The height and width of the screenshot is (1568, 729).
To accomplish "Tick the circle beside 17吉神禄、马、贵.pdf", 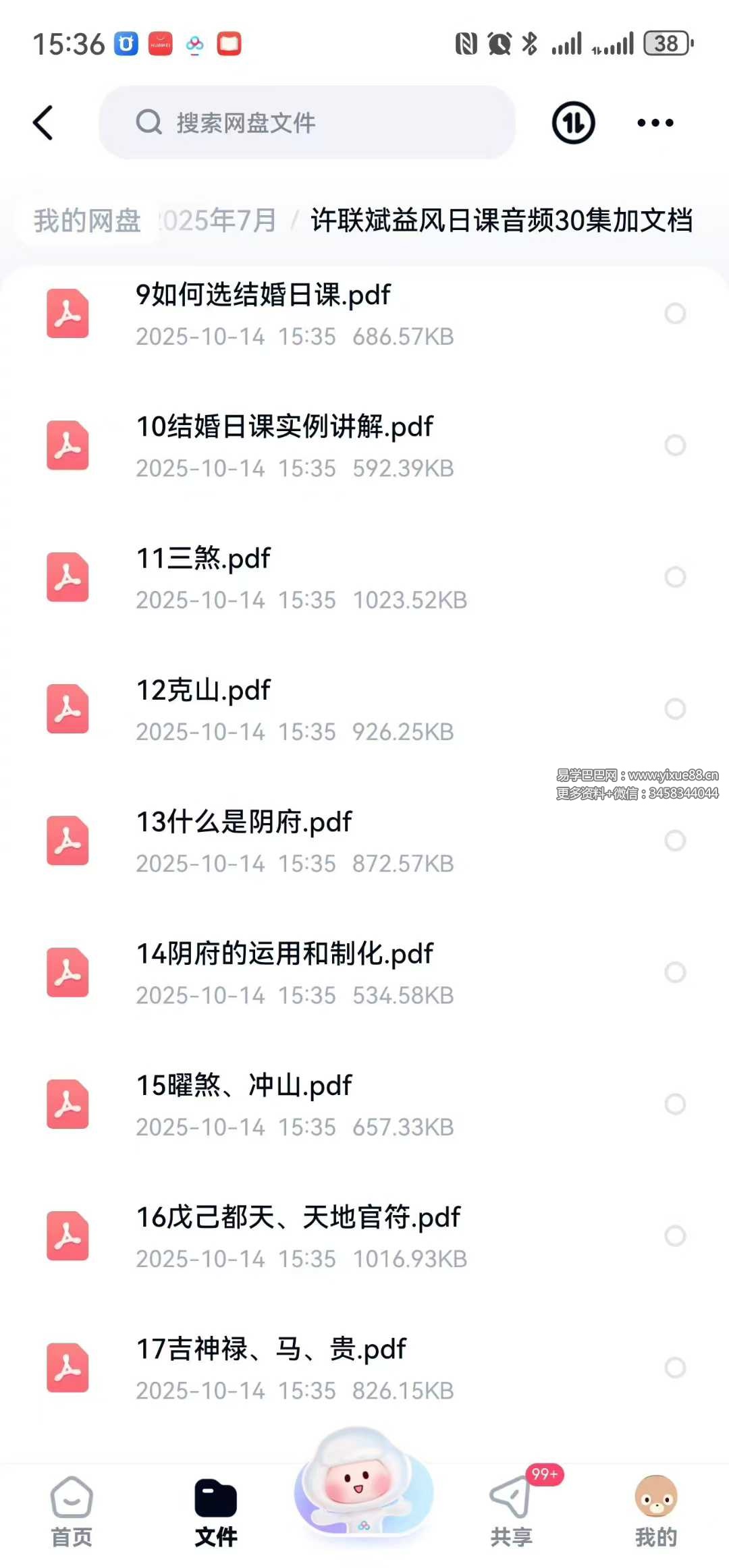I will (675, 1368).
